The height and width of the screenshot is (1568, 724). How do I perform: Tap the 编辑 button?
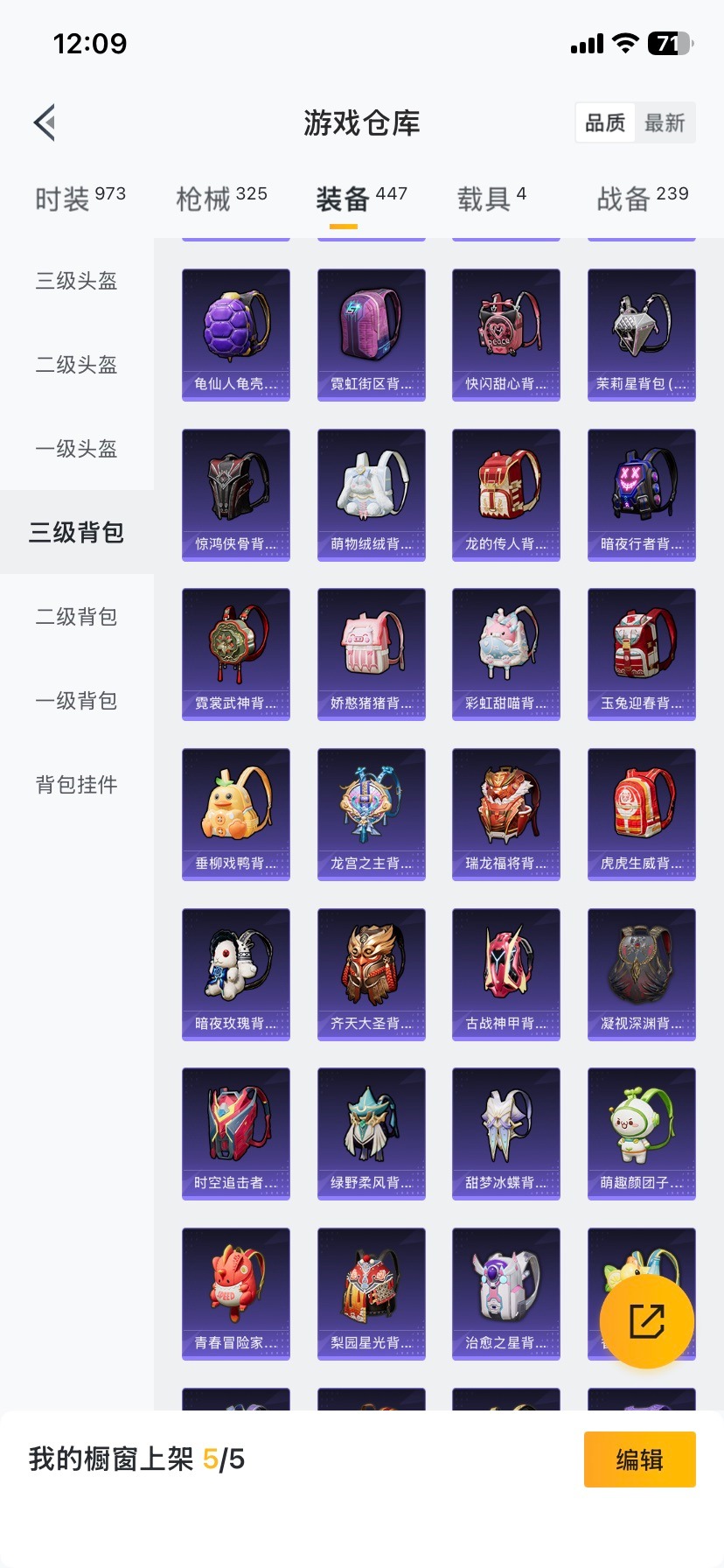pos(639,1459)
